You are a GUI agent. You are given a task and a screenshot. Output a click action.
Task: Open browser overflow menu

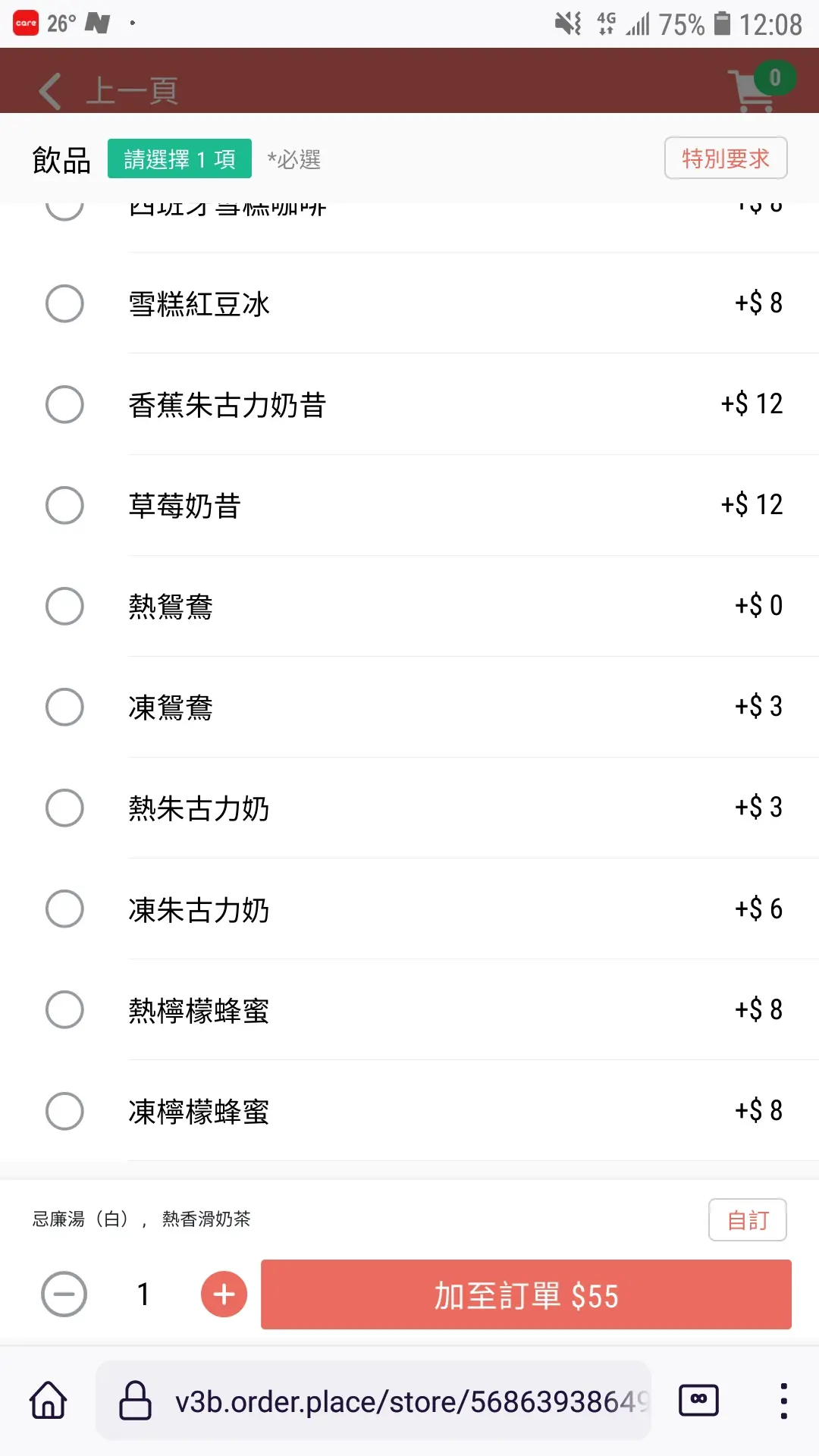tap(783, 1401)
